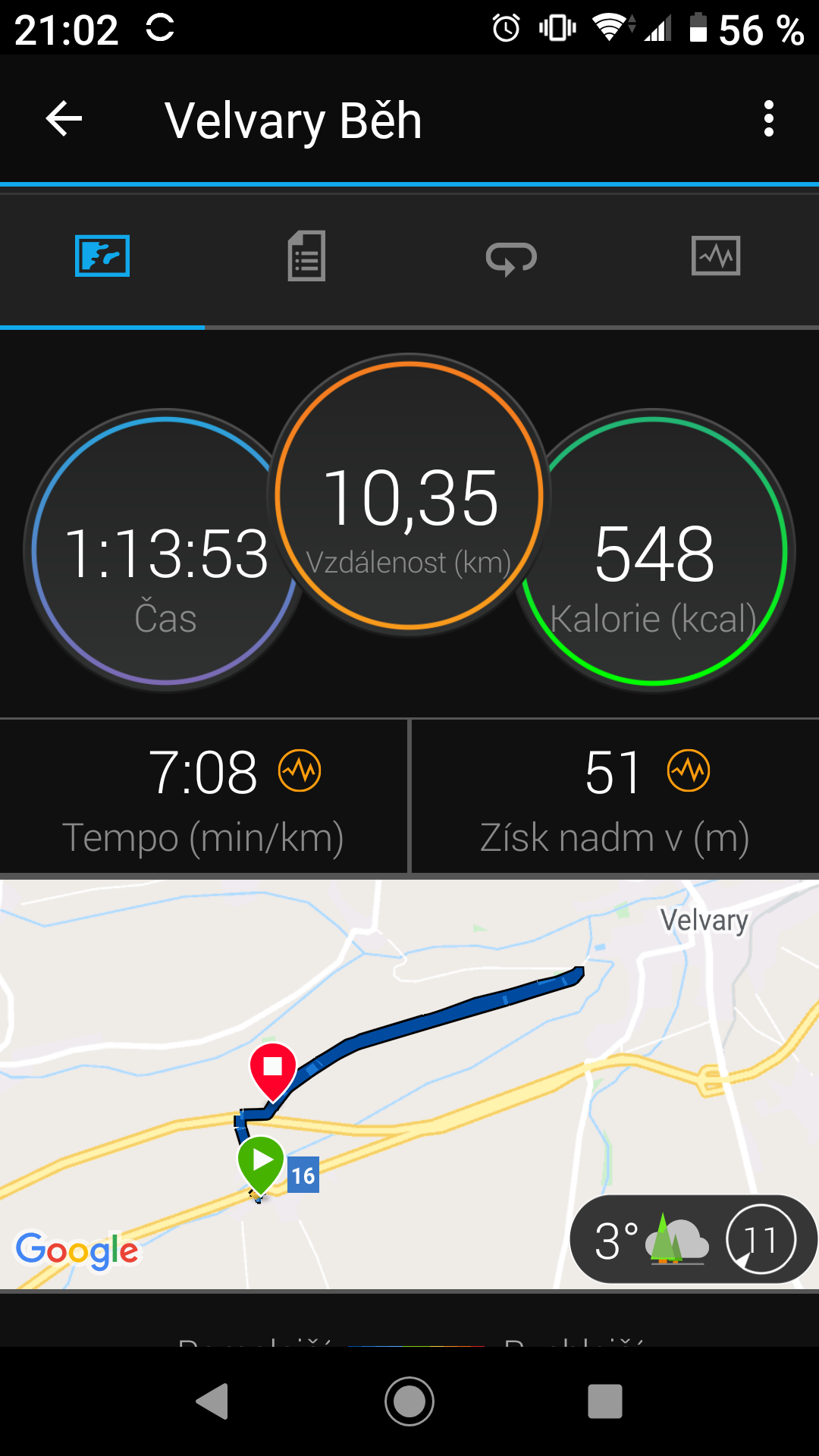The width and height of the screenshot is (819, 1456).
Task: Select the overview map tab
Action: click(x=102, y=256)
